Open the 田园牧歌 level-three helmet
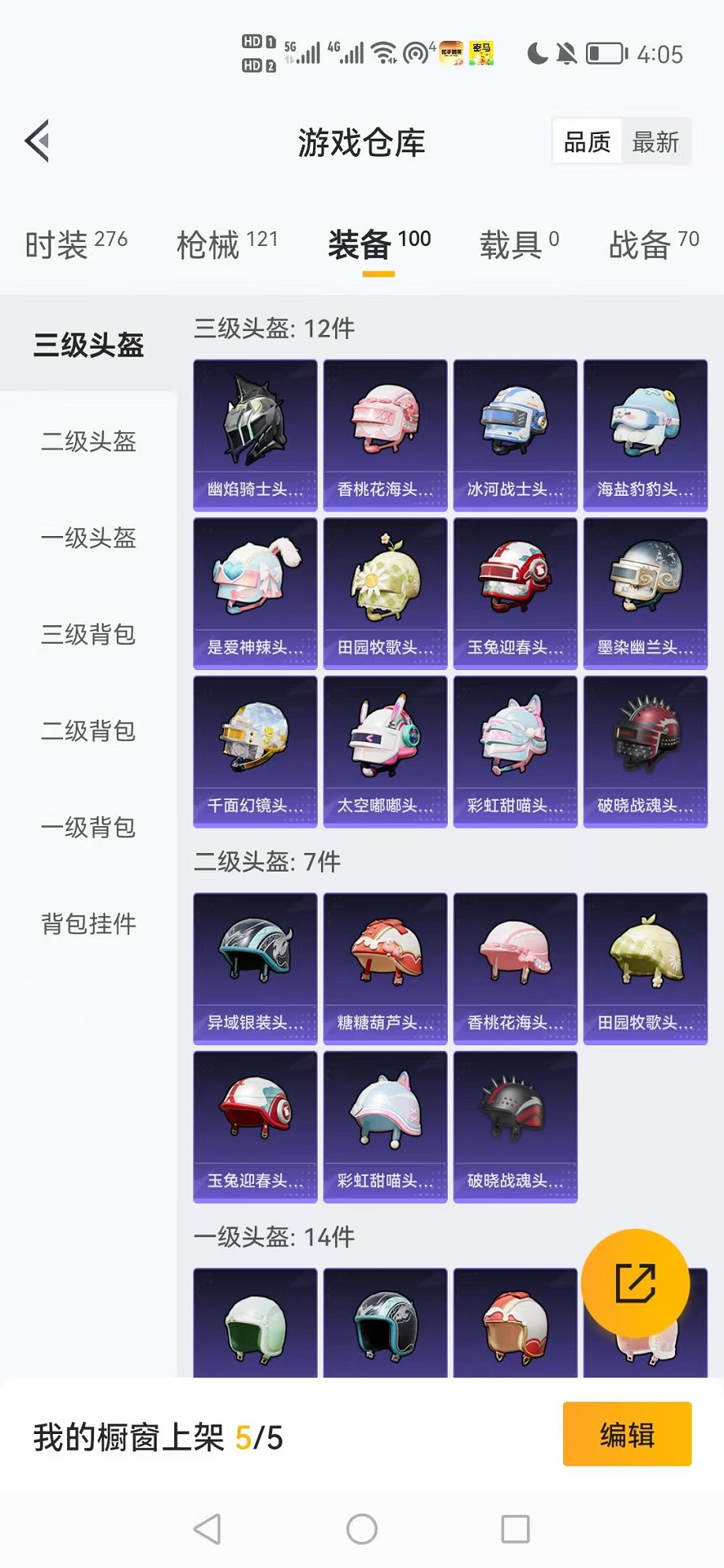Screen dimensions: 724x1568 coord(385,593)
